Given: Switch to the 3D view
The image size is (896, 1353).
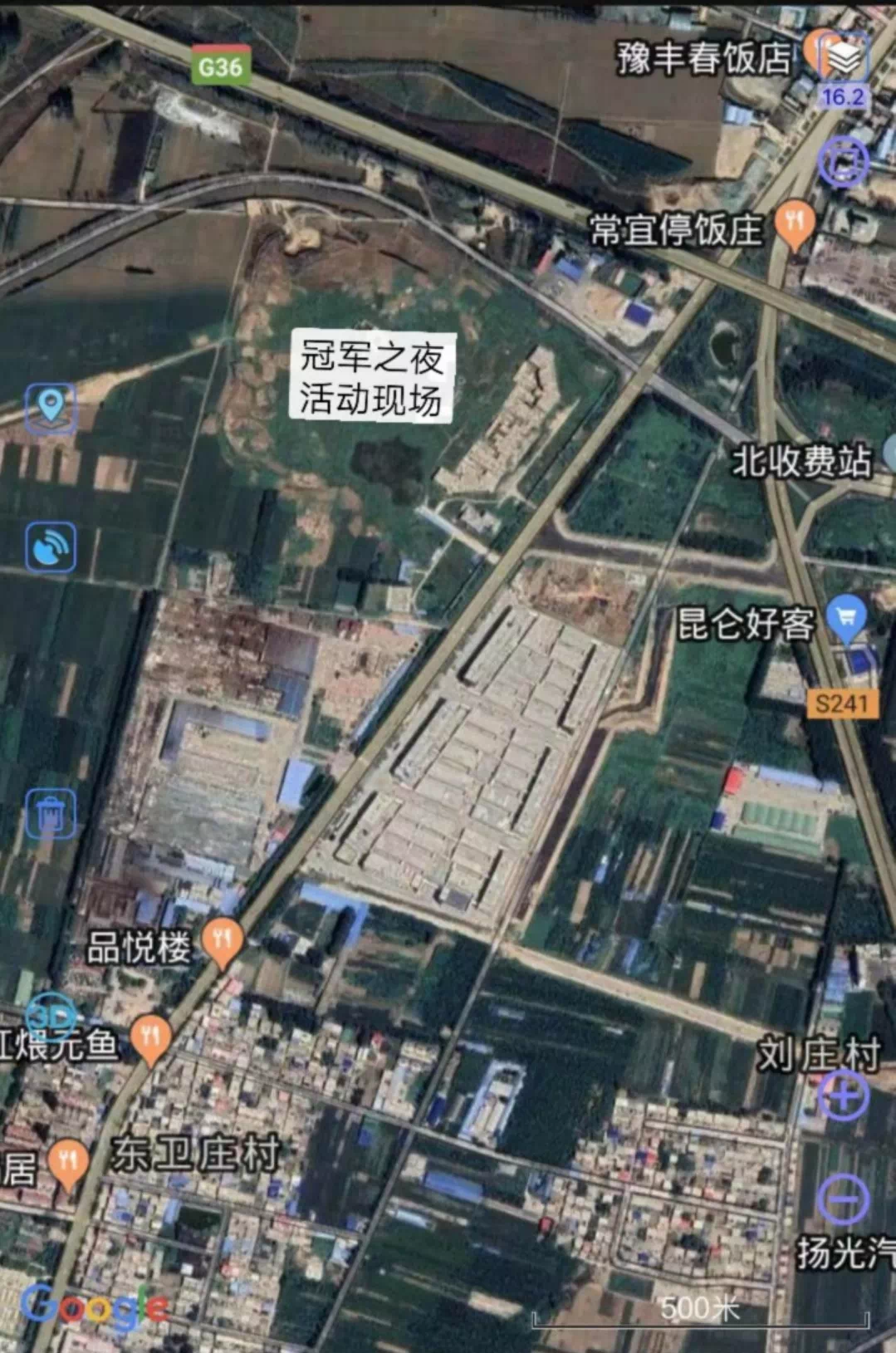Looking at the screenshot, I should coord(51,1017).
